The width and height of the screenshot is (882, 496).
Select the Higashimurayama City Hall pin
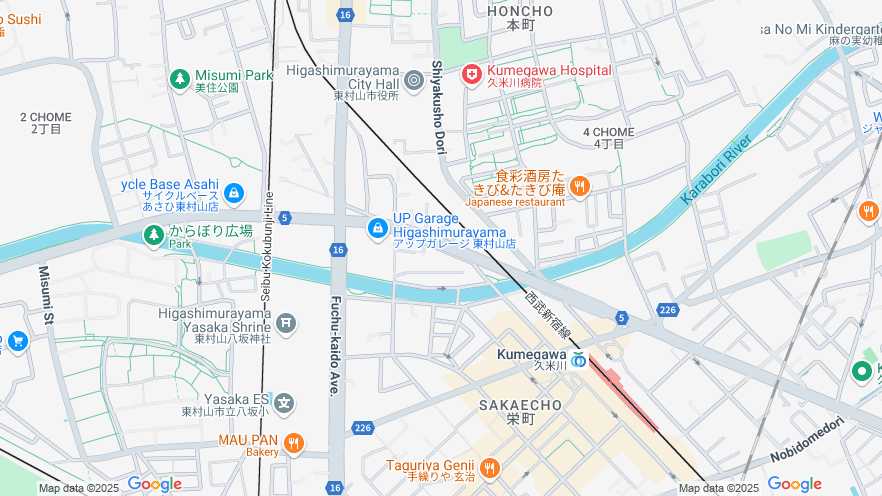coord(414,79)
